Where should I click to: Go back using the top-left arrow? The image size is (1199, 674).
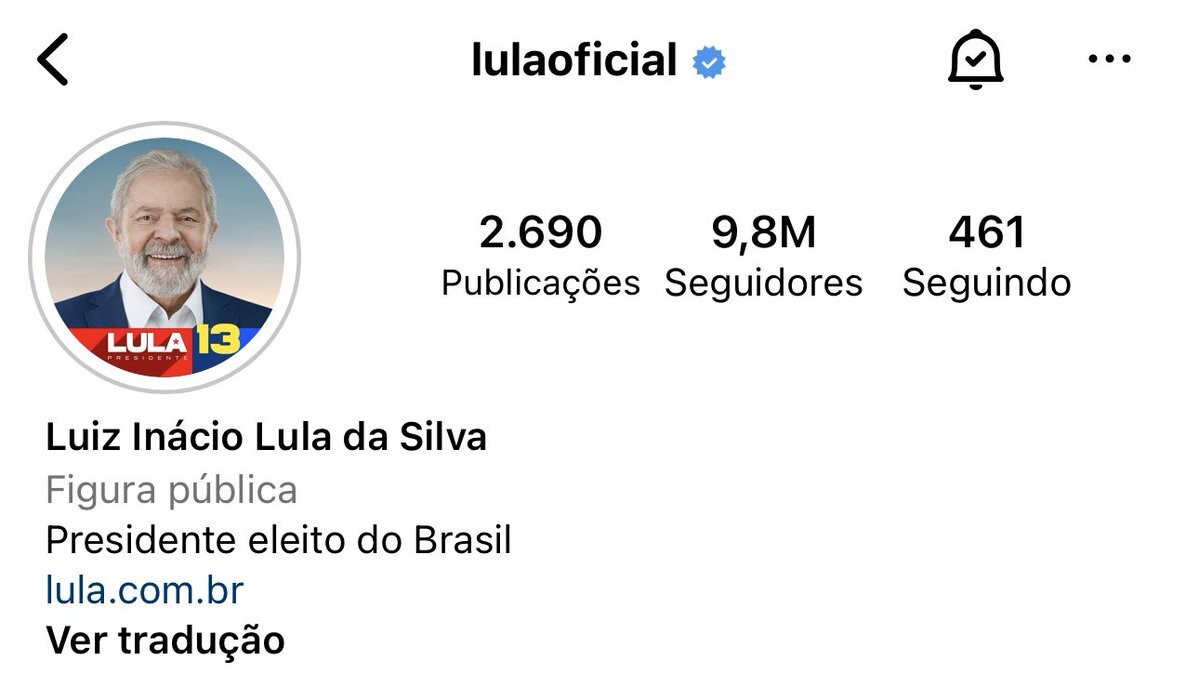click(53, 60)
